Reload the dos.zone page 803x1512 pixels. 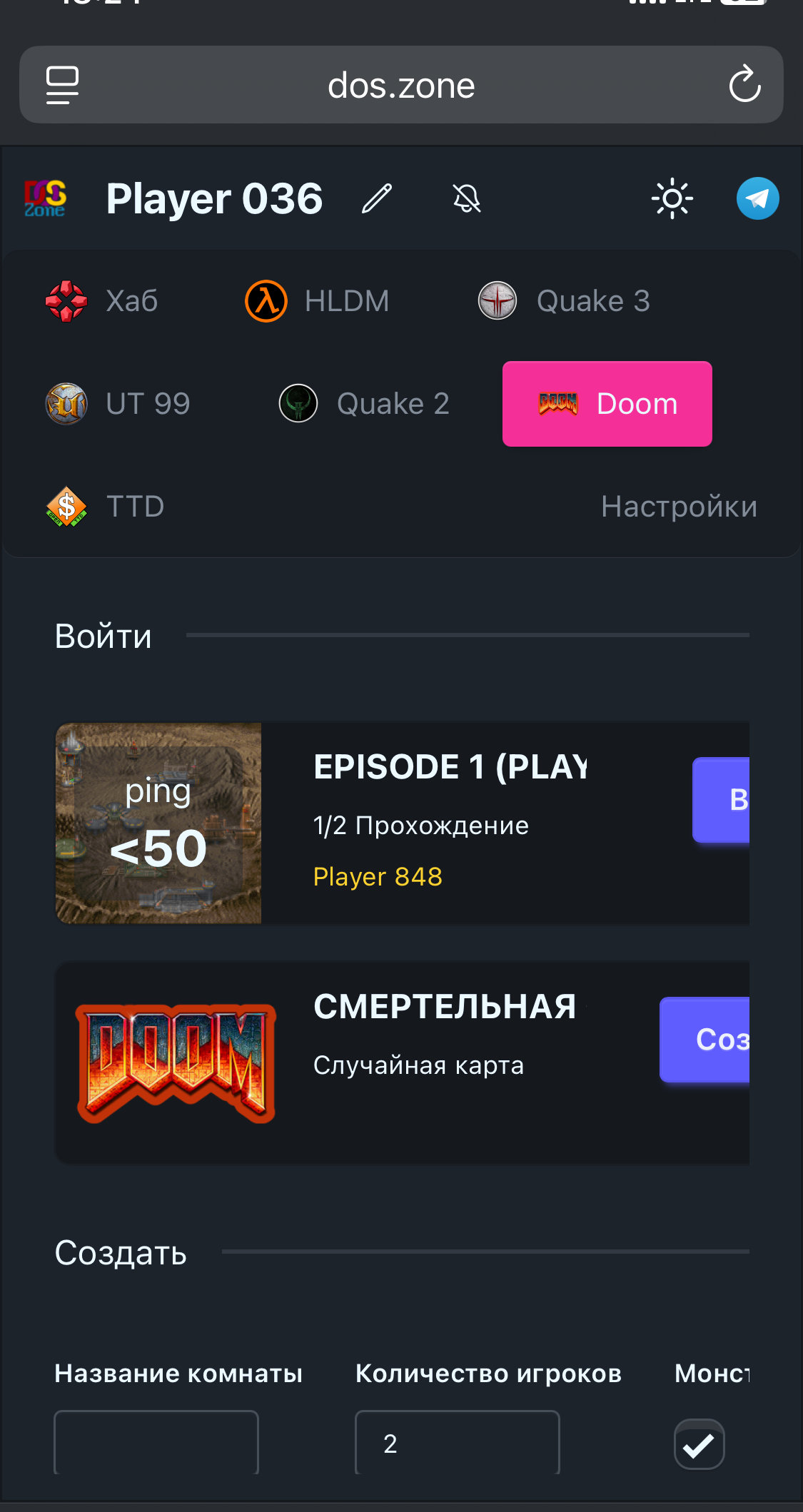tap(744, 85)
